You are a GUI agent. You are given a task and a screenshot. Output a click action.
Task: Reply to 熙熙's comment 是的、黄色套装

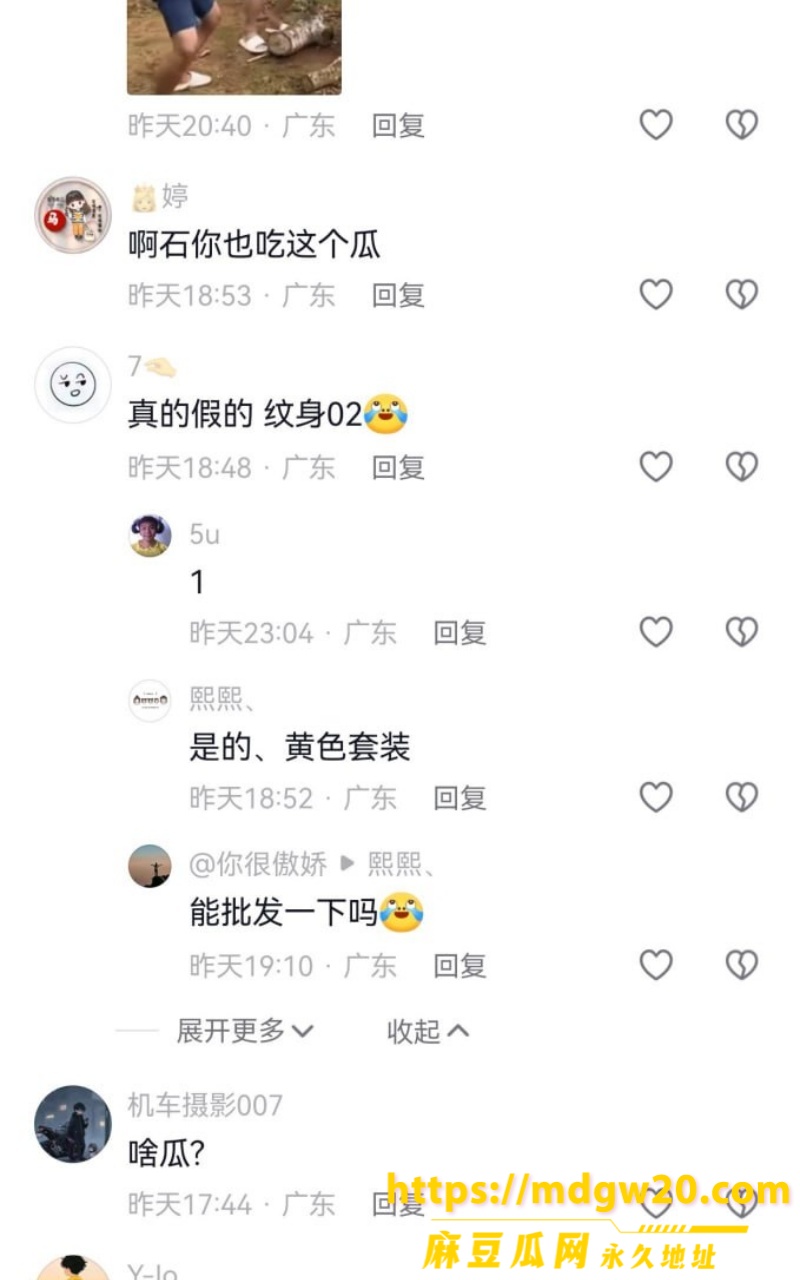[x=459, y=798]
